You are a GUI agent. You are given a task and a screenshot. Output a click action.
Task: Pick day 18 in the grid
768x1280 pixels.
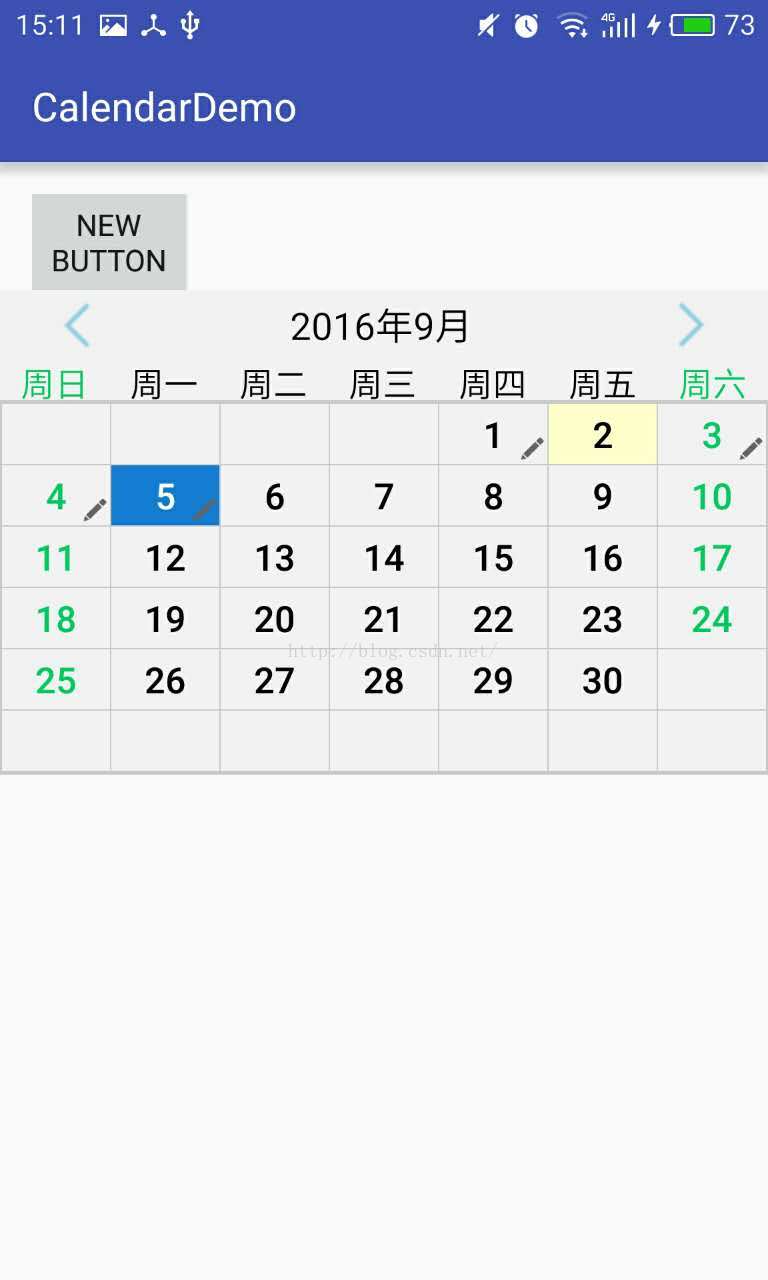click(56, 619)
